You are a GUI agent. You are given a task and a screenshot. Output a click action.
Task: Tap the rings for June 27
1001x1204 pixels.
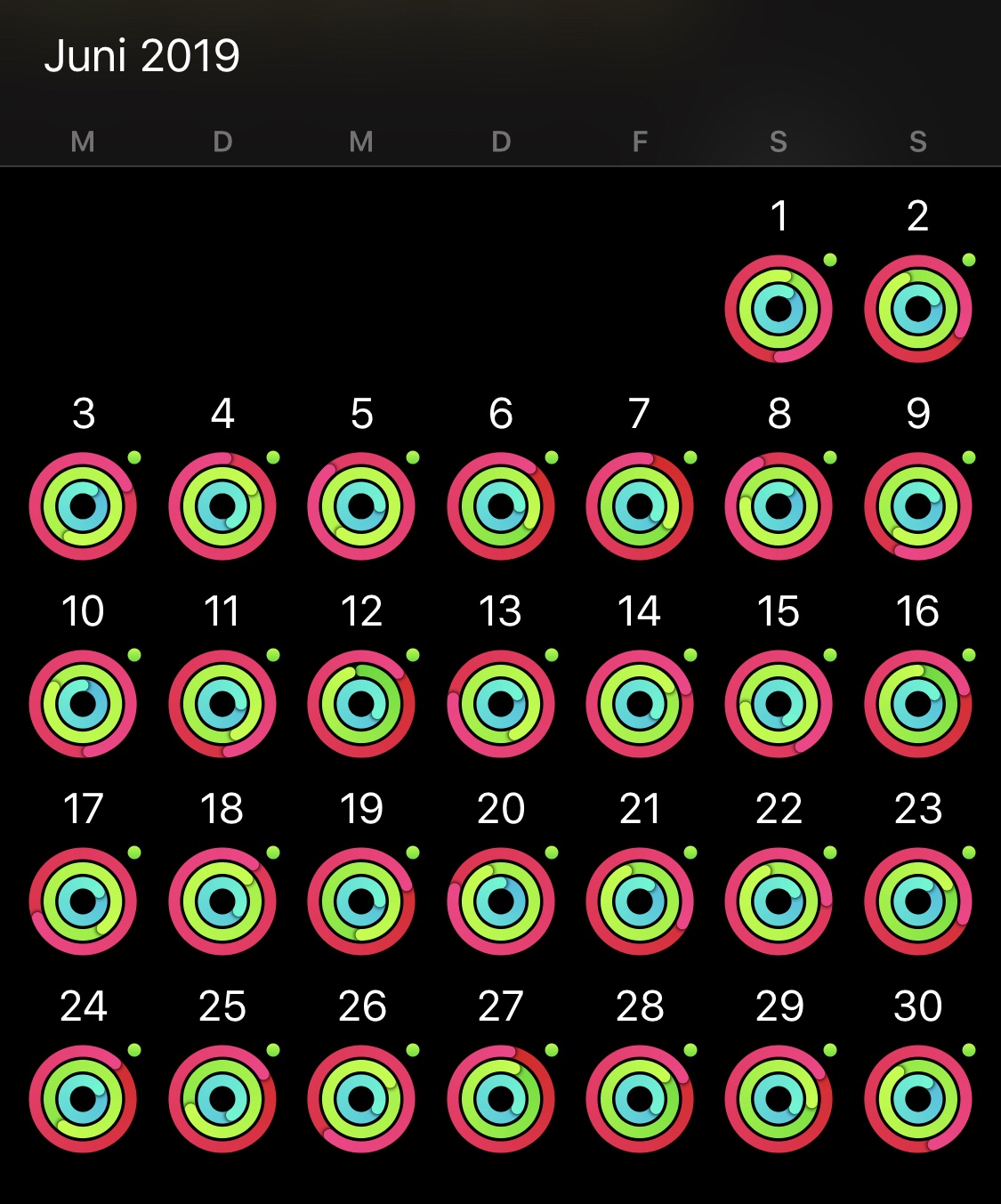point(501,1099)
